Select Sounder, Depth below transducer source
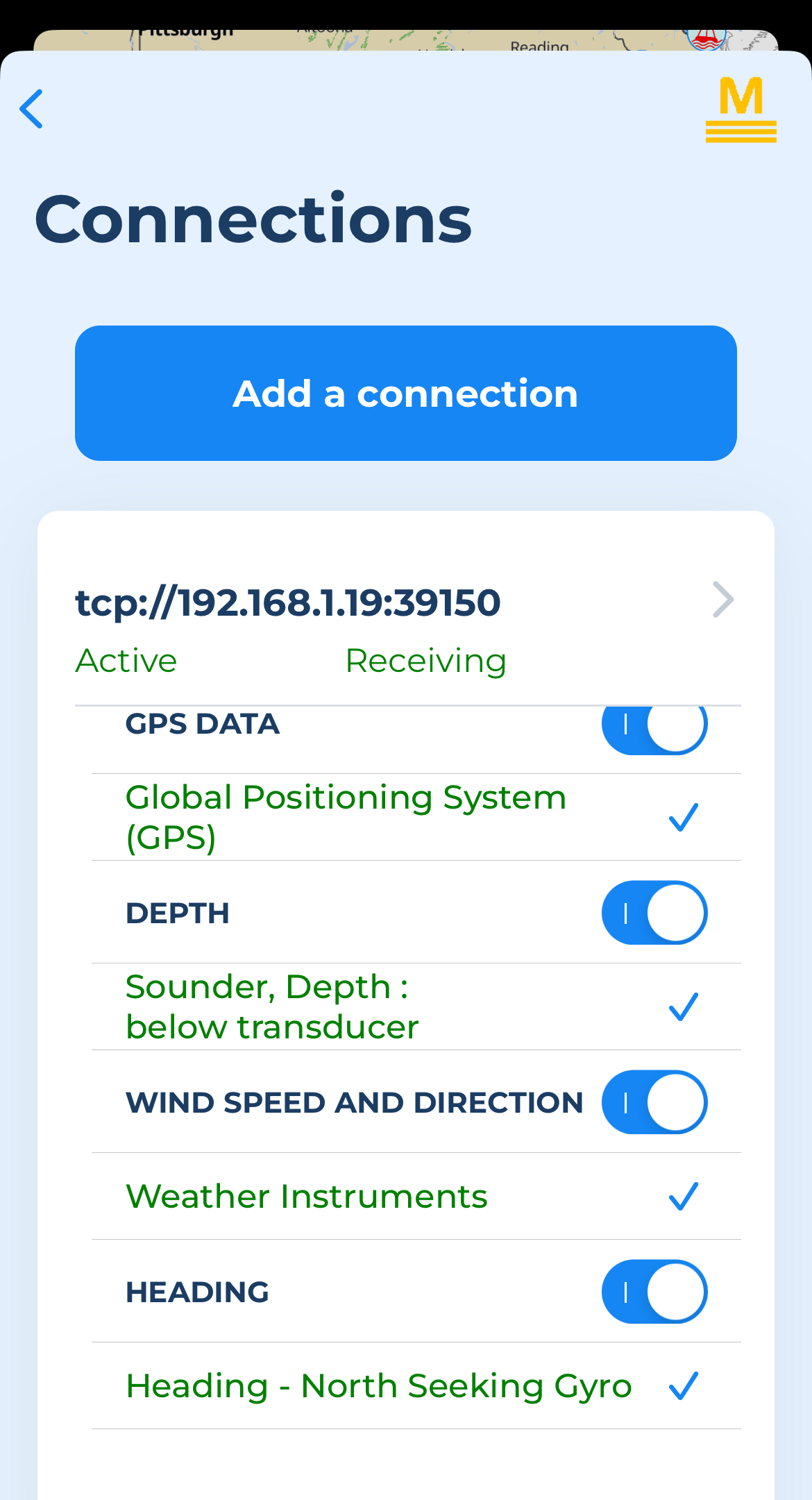Image resolution: width=812 pixels, height=1500 pixels. 416,1006
